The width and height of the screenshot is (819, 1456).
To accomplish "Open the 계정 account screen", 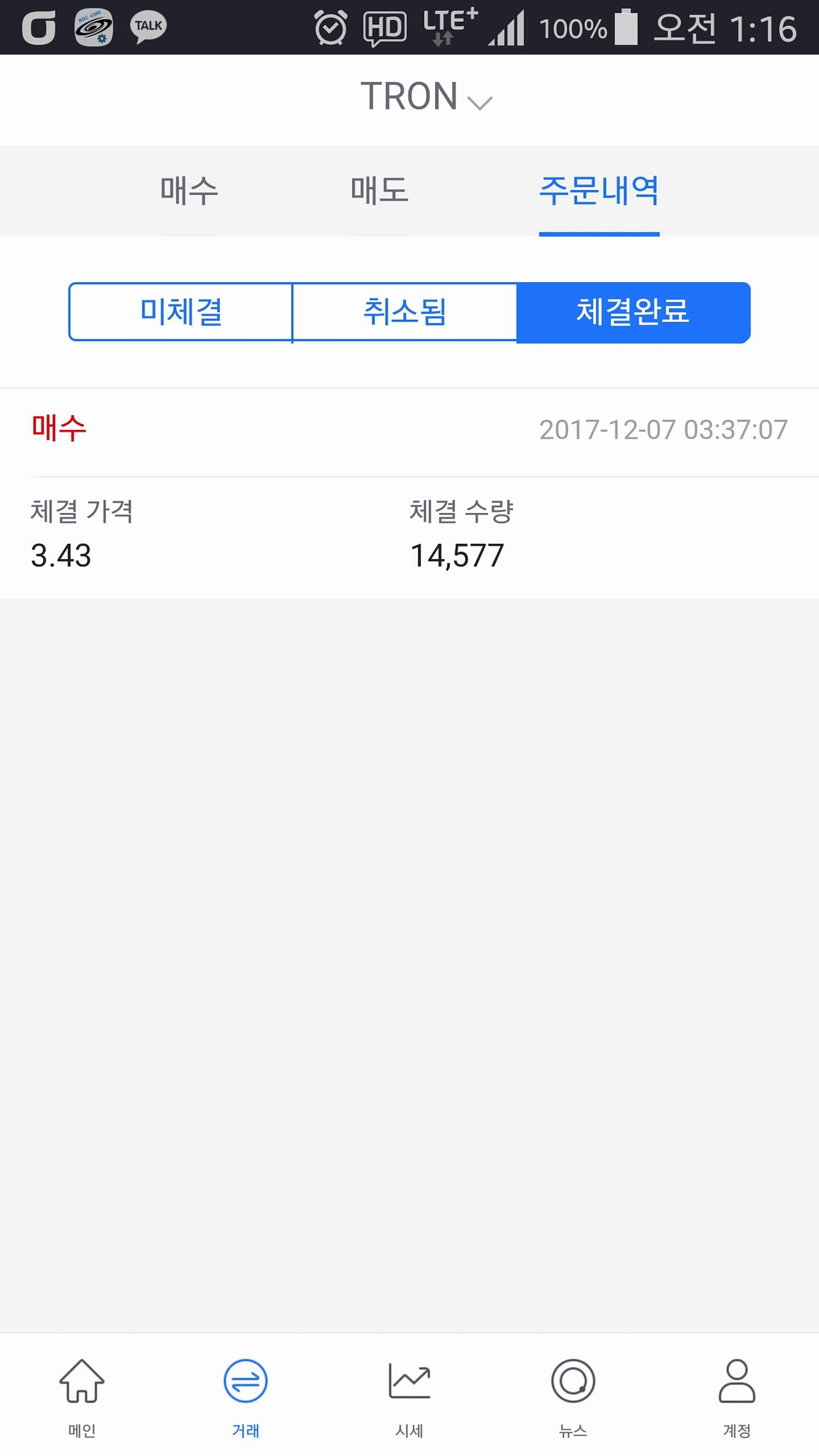I will pos(737,1395).
